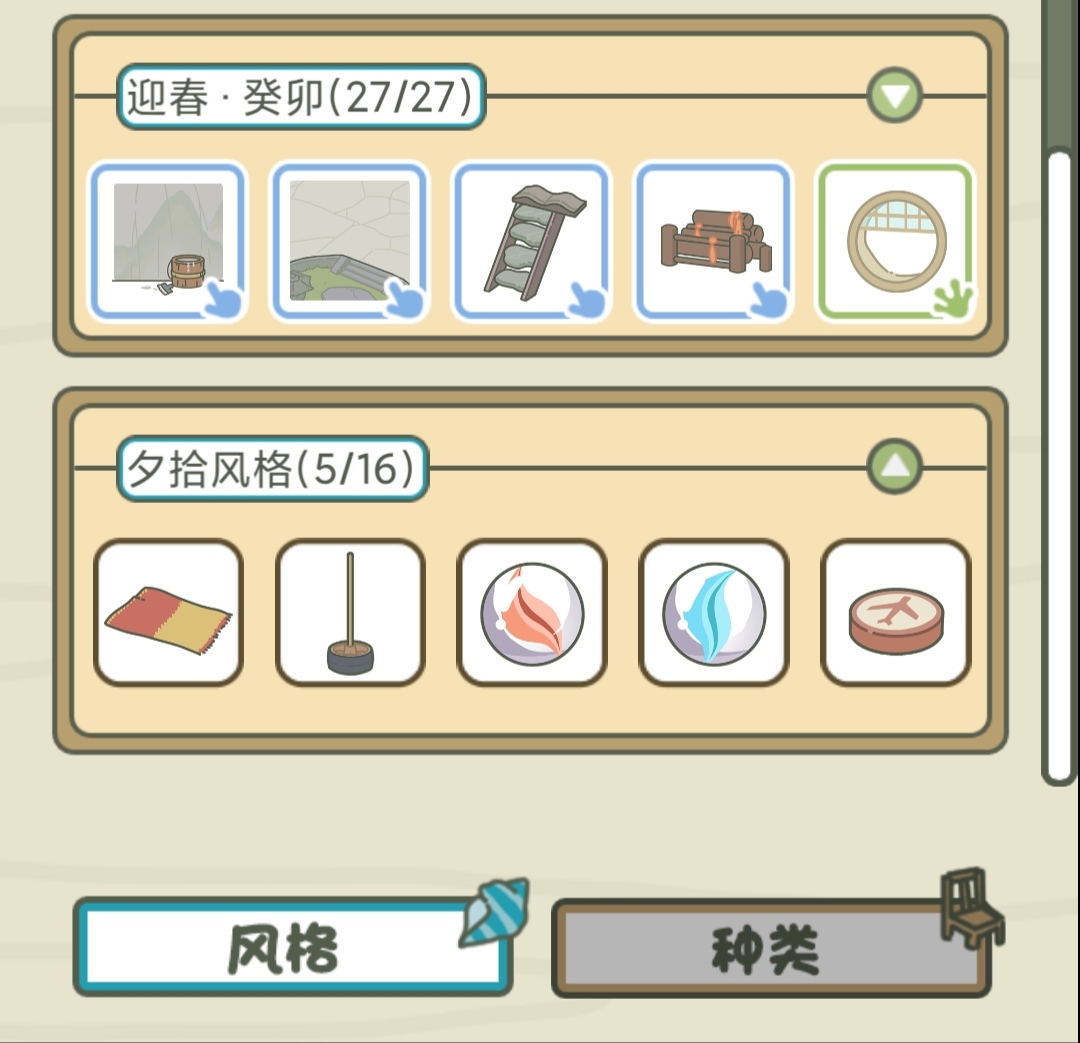This screenshot has width=1080, height=1043.
Task: Select the blue glass marble
Action: [714, 612]
